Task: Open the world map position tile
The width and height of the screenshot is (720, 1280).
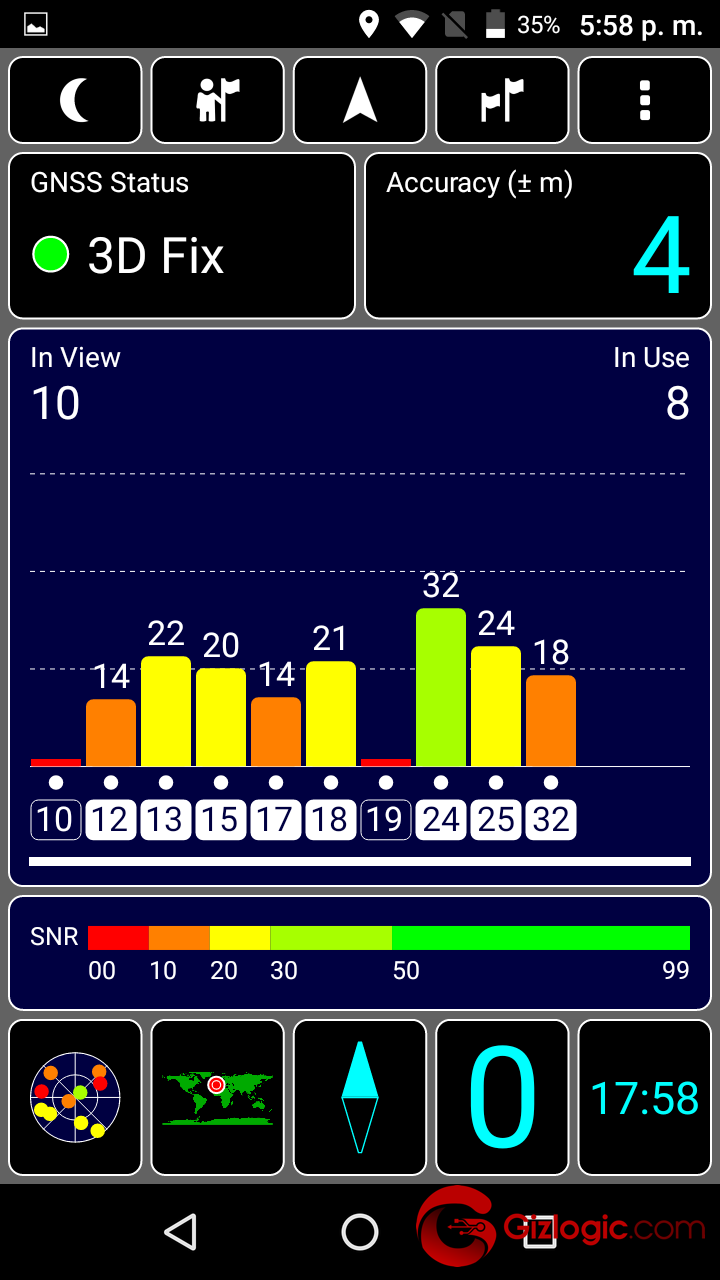Action: (217, 1097)
